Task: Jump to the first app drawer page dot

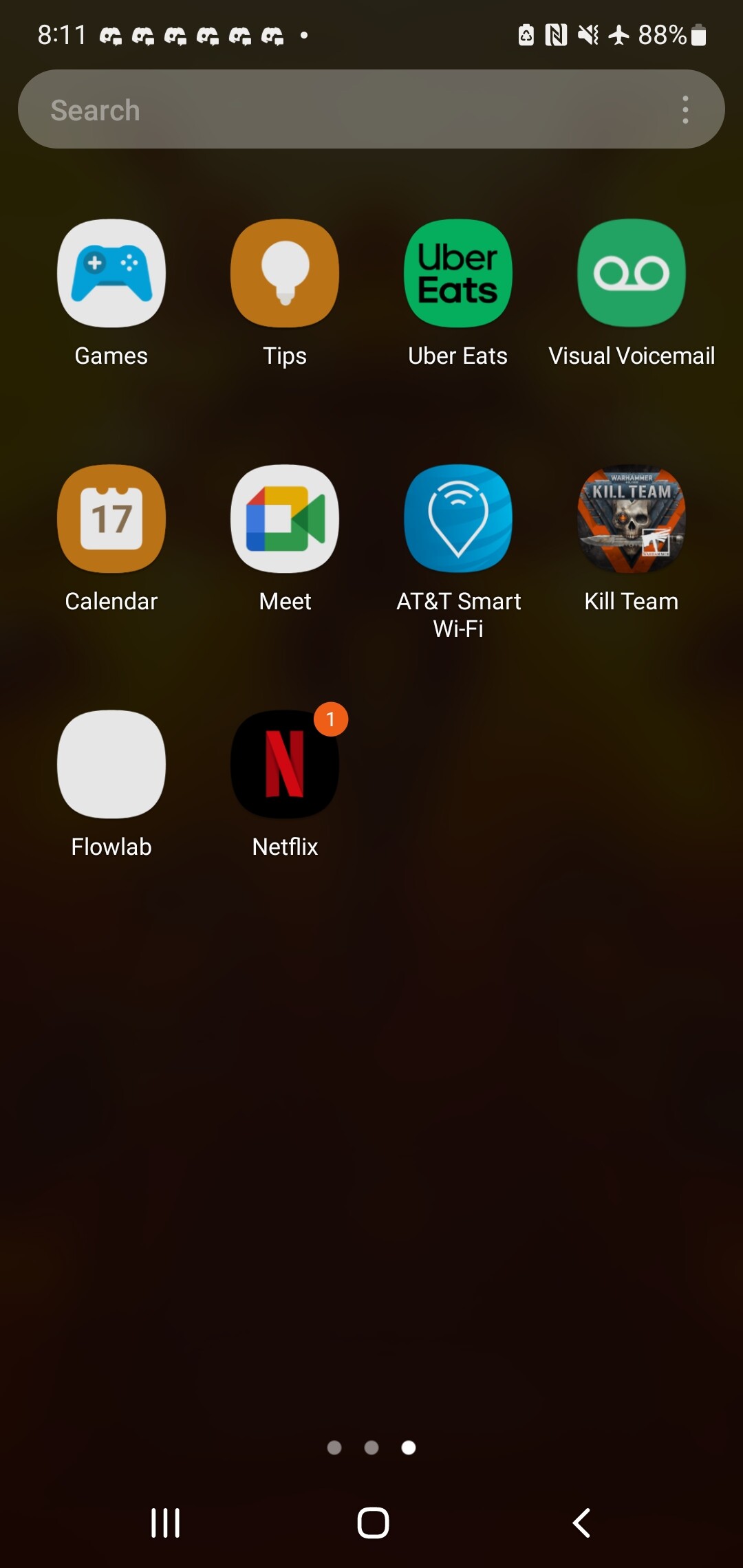Action: (334, 1448)
